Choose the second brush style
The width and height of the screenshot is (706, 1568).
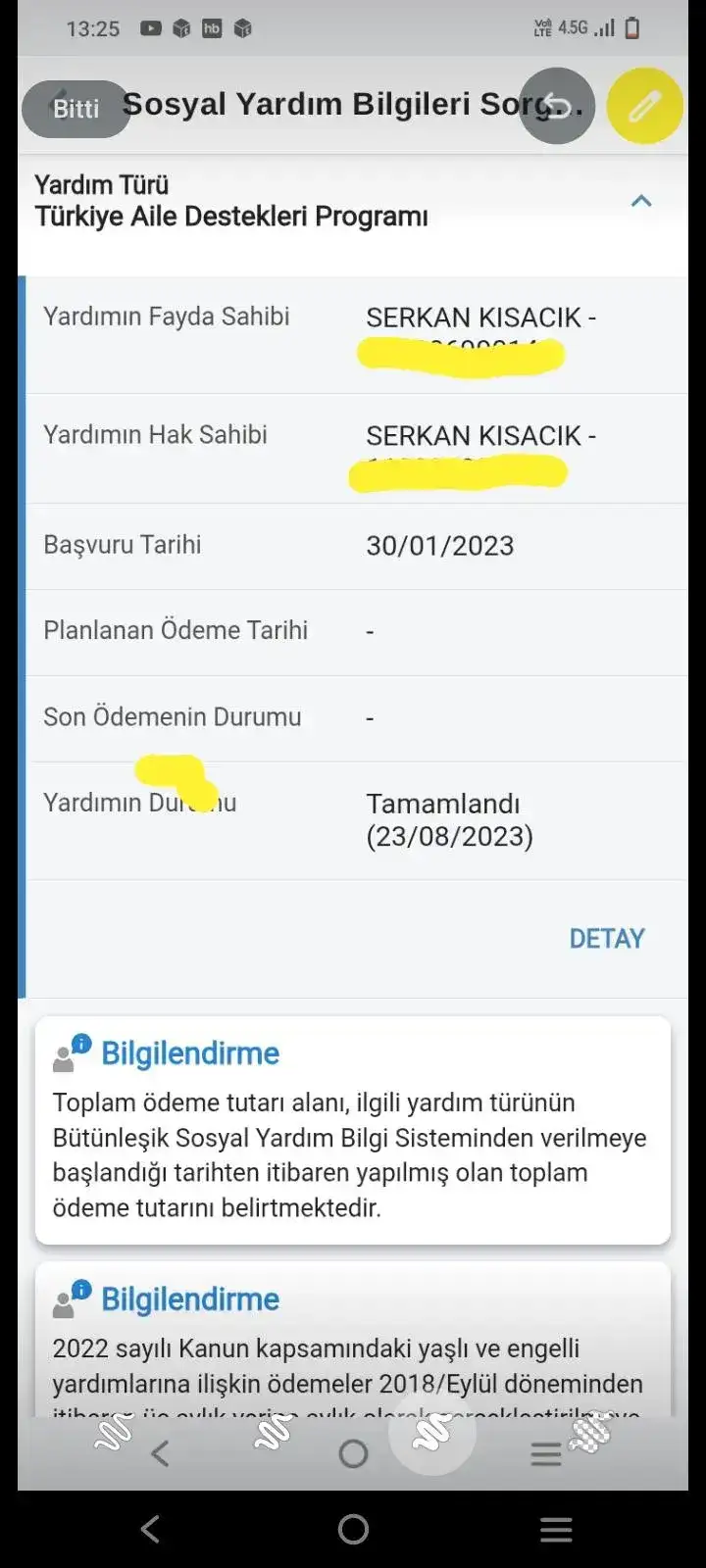coord(273,1433)
